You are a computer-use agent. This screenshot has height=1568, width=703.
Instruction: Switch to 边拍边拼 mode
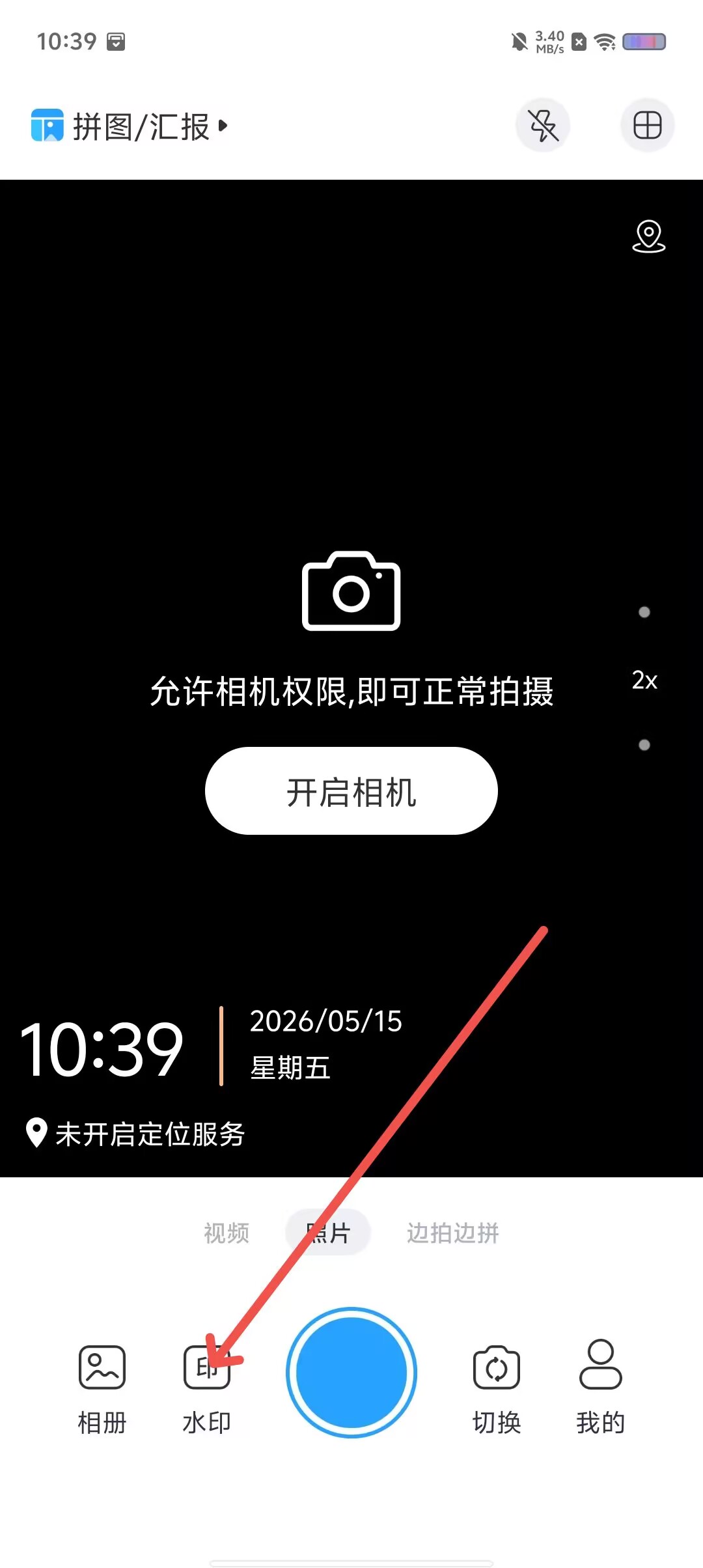(452, 1233)
